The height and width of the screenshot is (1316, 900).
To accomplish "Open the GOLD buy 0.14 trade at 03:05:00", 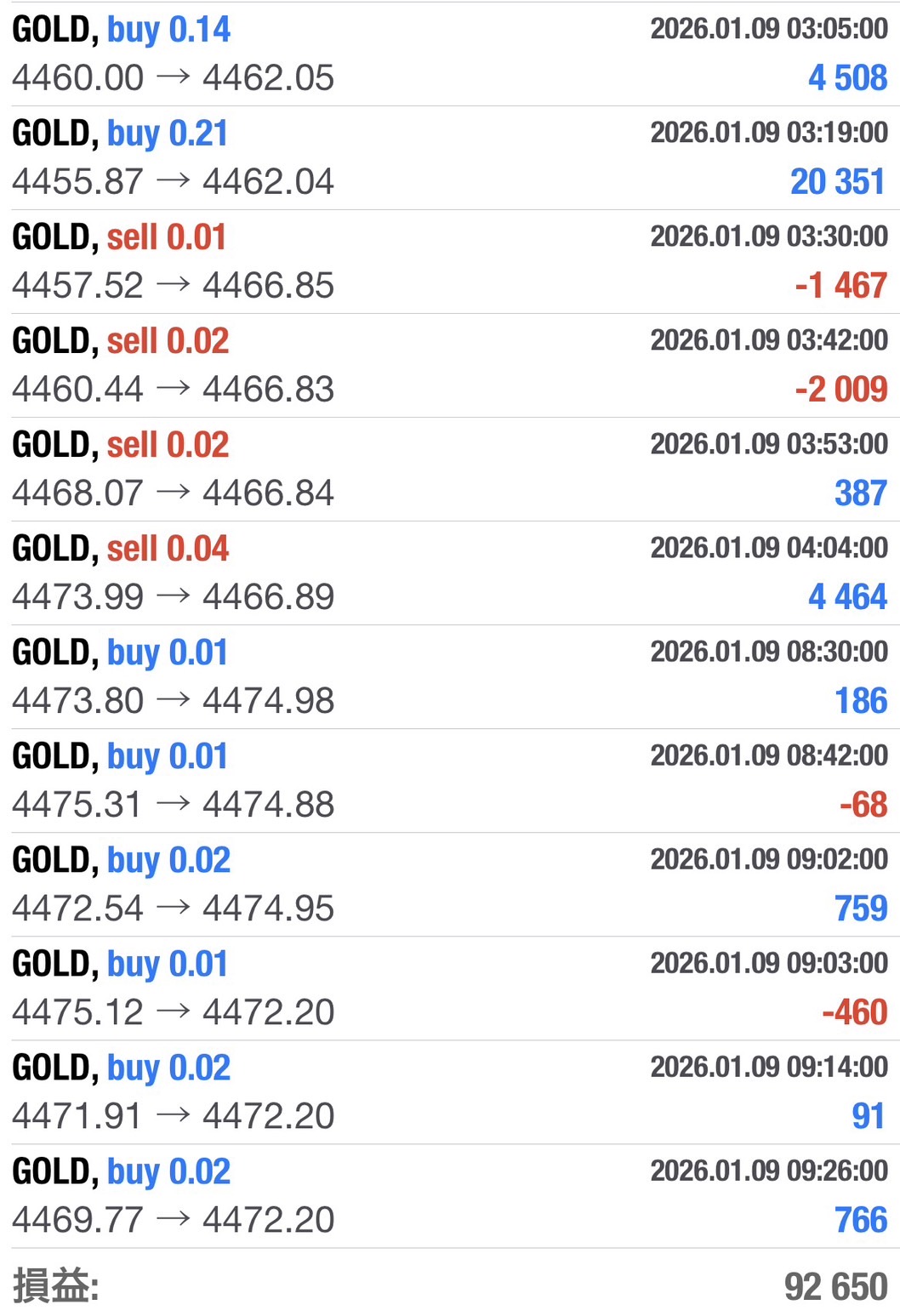I will [x=450, y=54].
